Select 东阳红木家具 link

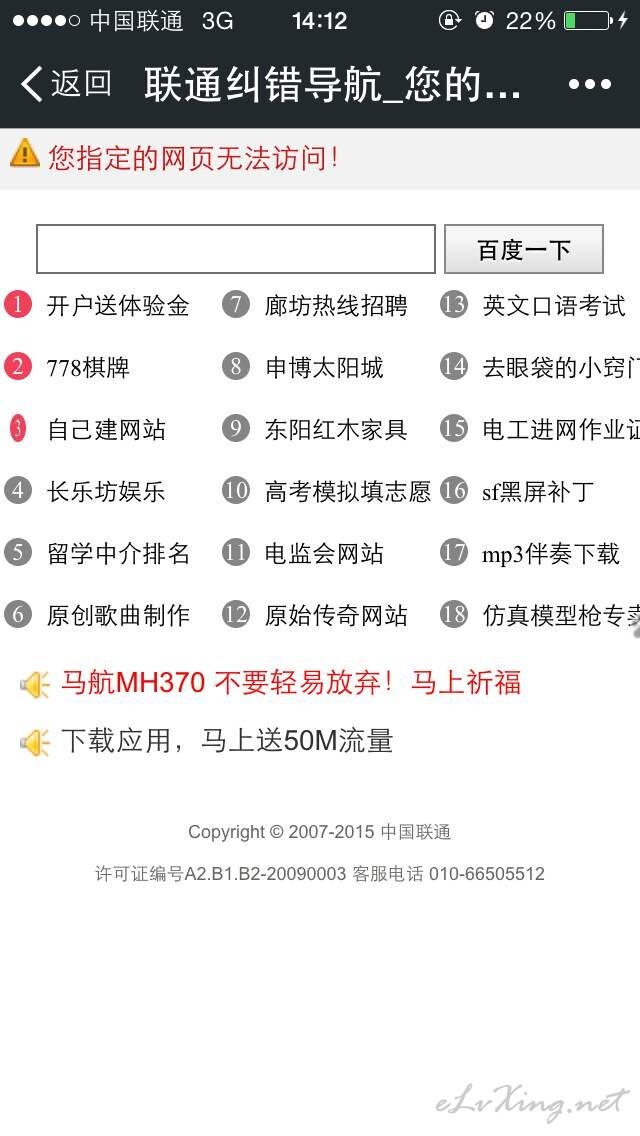[336, 429]
